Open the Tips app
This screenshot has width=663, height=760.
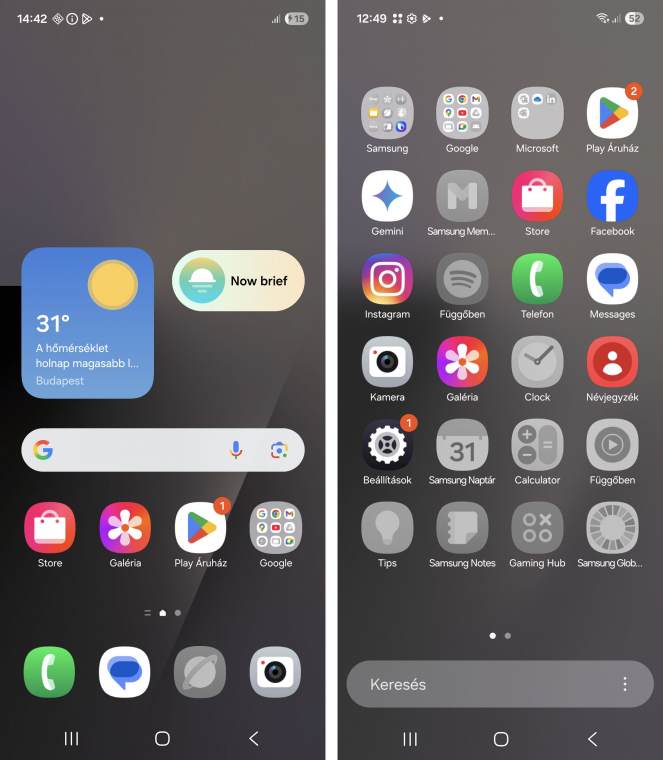[x=387, y=528]
